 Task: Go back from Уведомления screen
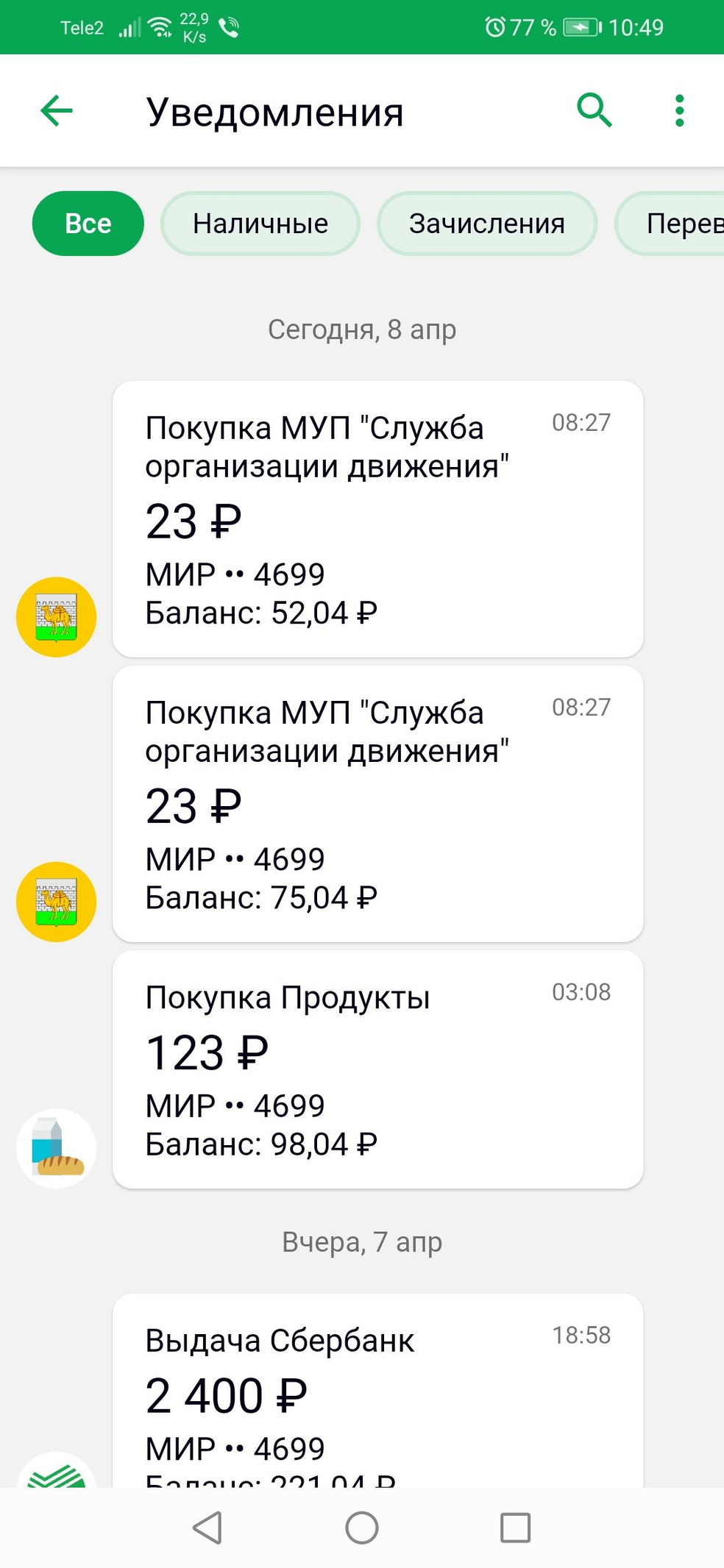click(57, 112)
